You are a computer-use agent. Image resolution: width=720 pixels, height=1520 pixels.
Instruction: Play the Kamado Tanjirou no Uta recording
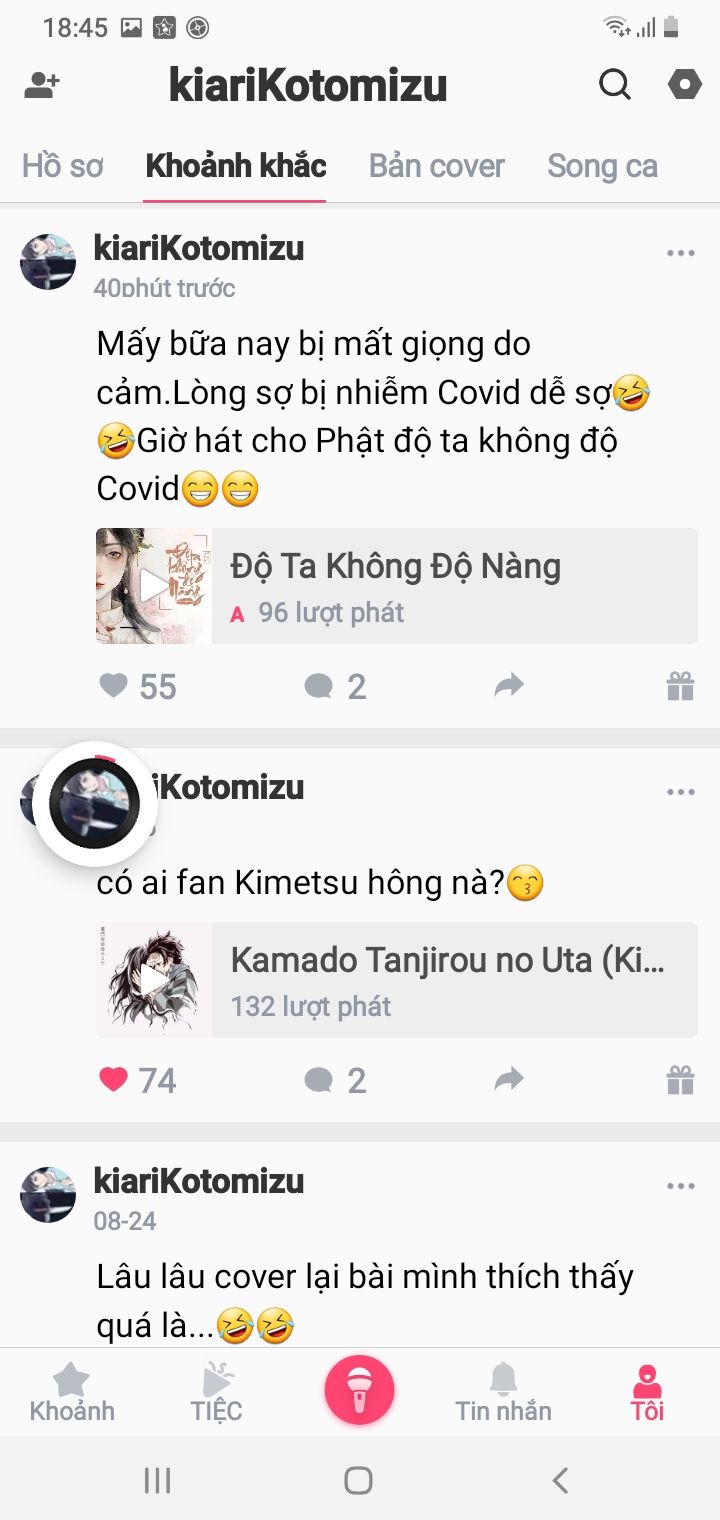point(154,980)
